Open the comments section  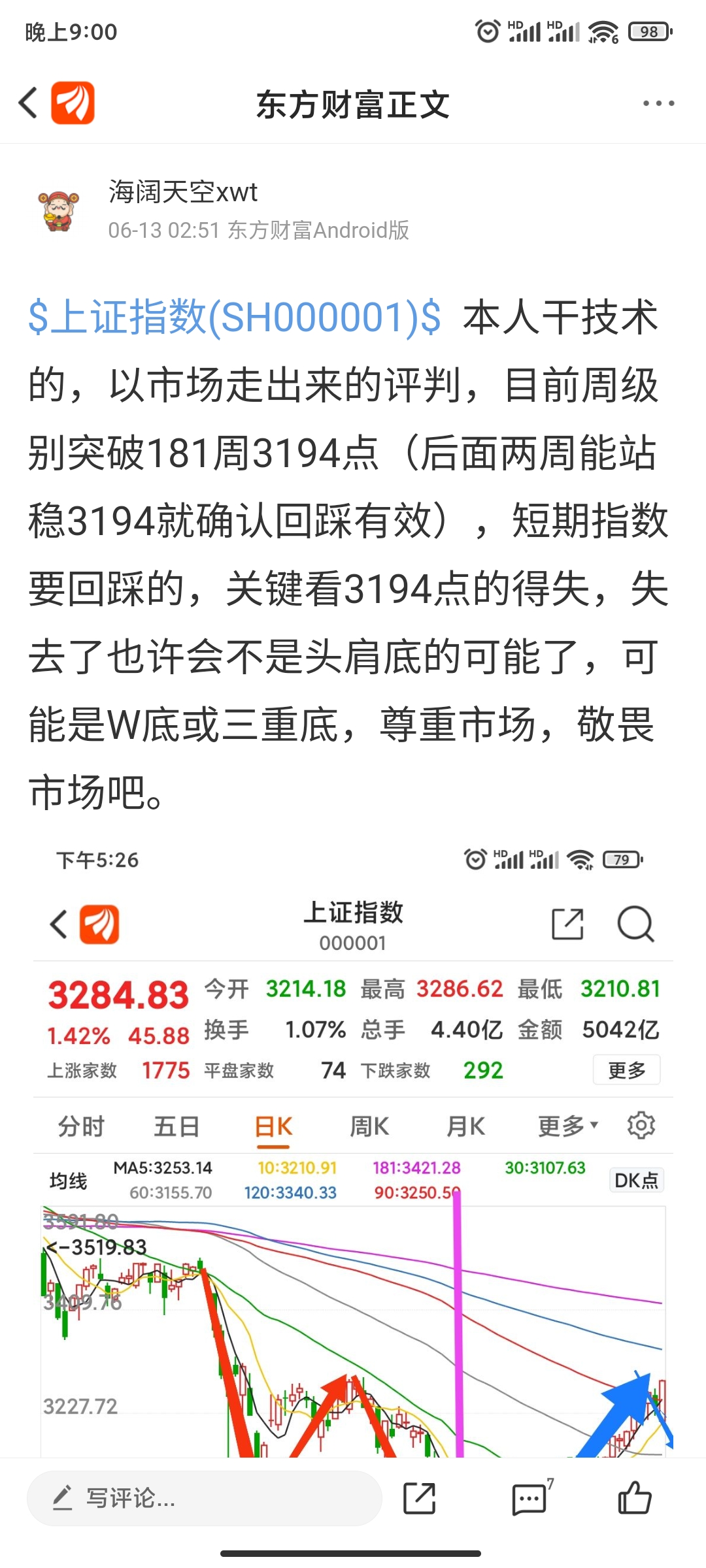[529, 1498]
